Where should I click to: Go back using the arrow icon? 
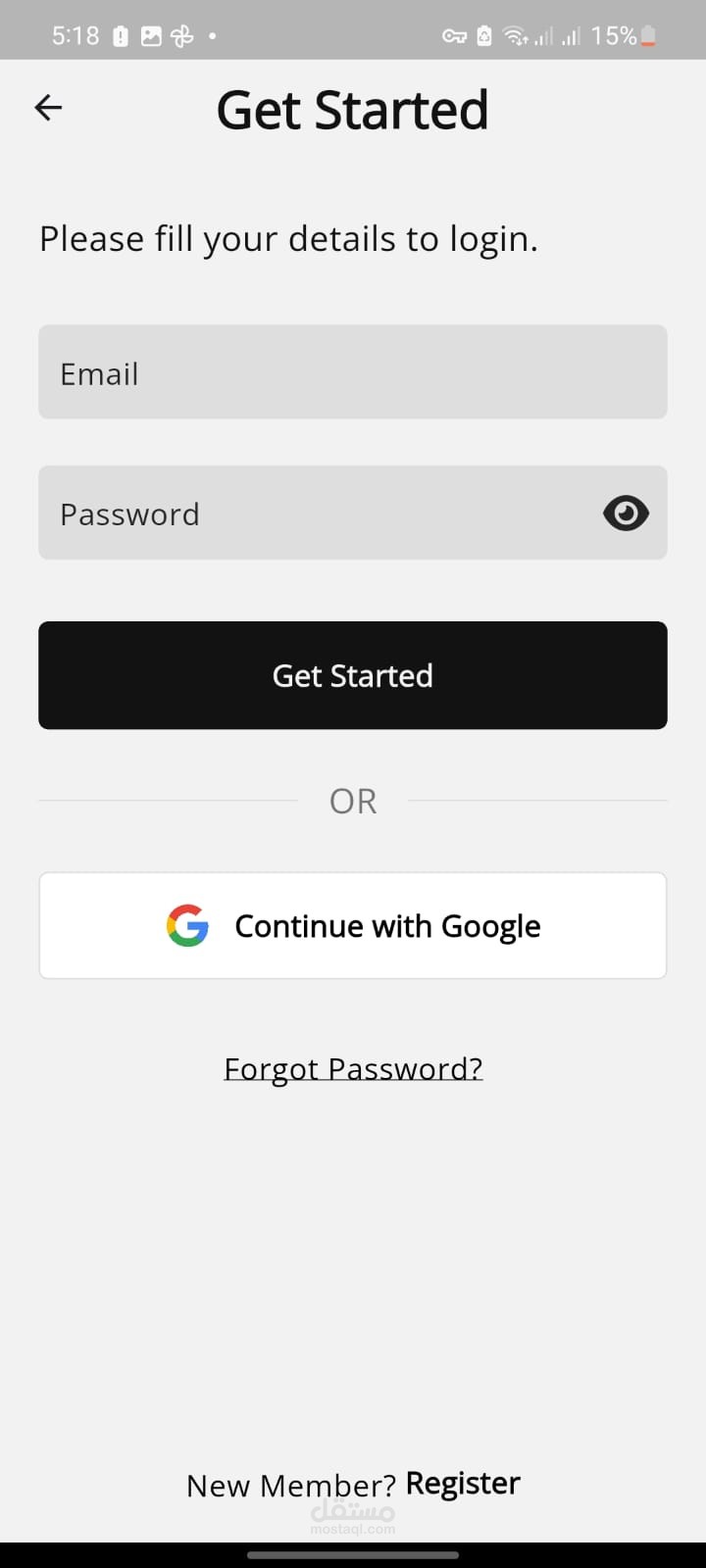(x=48, y=108)
